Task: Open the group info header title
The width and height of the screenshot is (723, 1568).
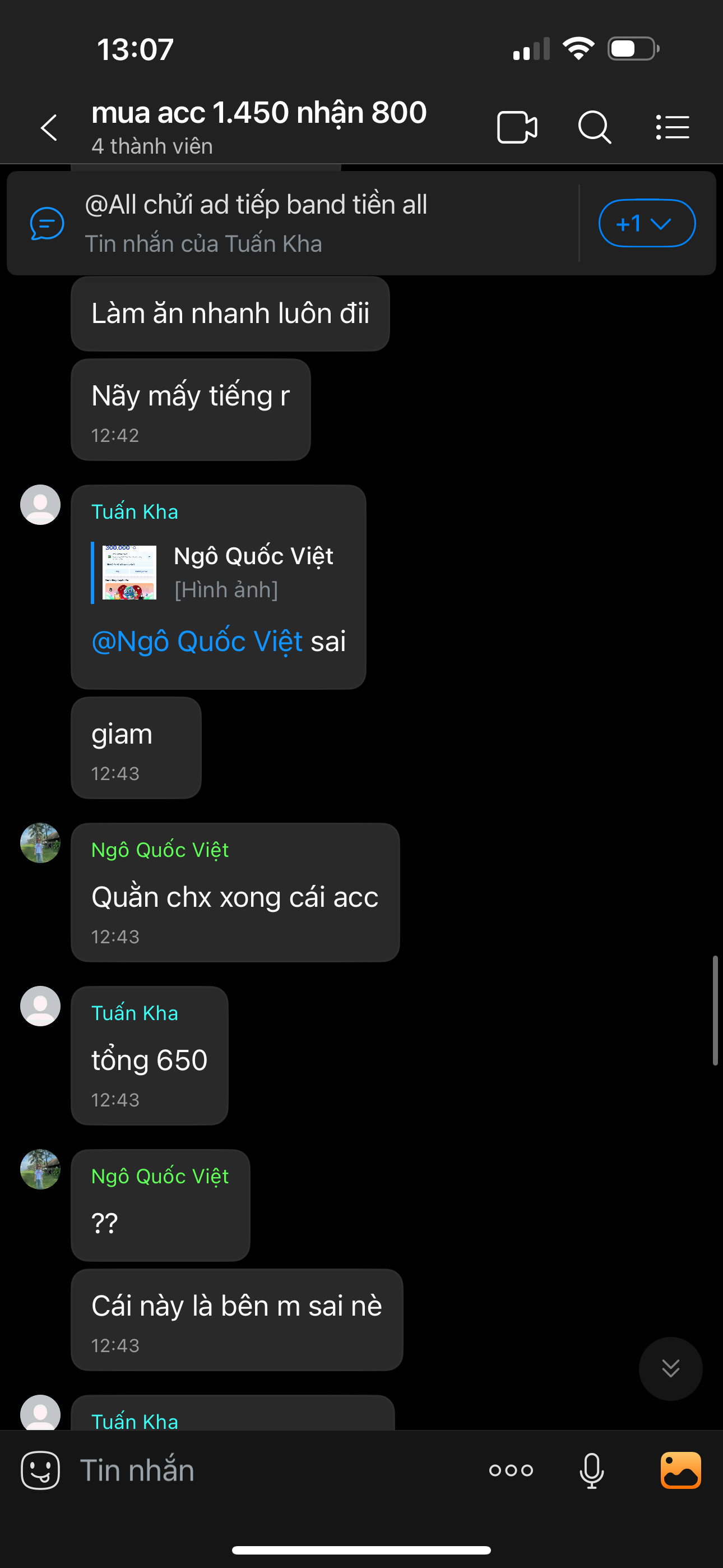Action: [259, 114]
